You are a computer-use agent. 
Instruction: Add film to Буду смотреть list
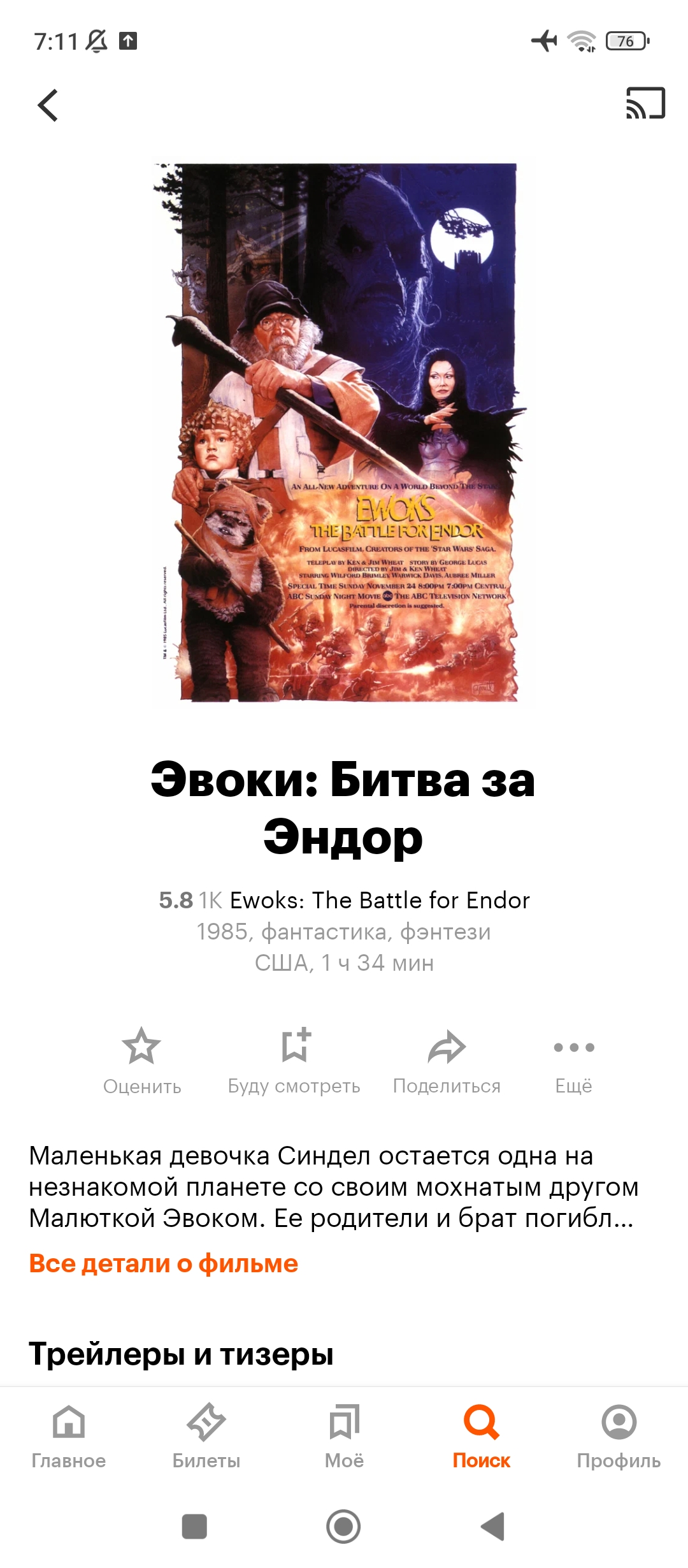tap(294, 1061)
